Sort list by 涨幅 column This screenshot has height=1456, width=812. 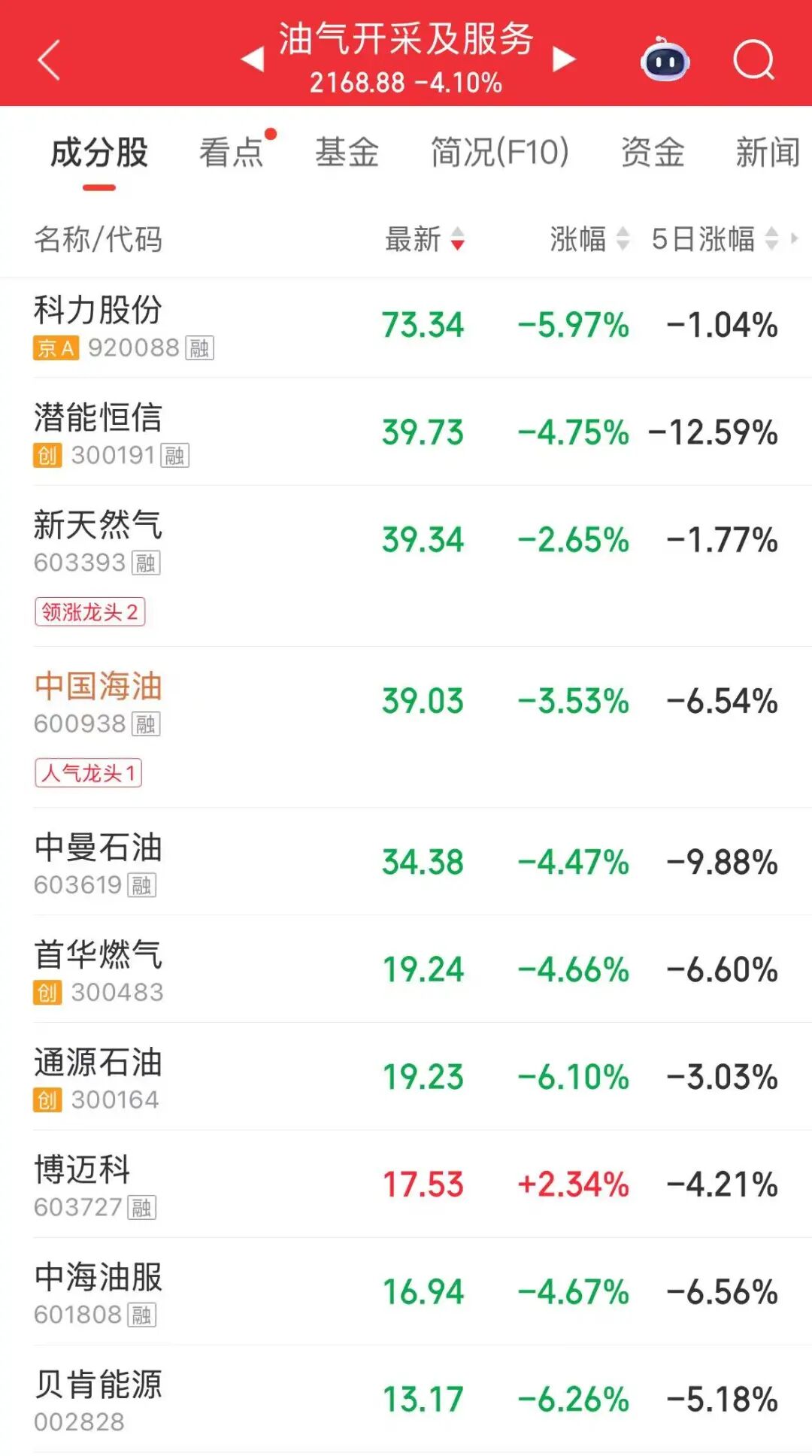point(589,239)
